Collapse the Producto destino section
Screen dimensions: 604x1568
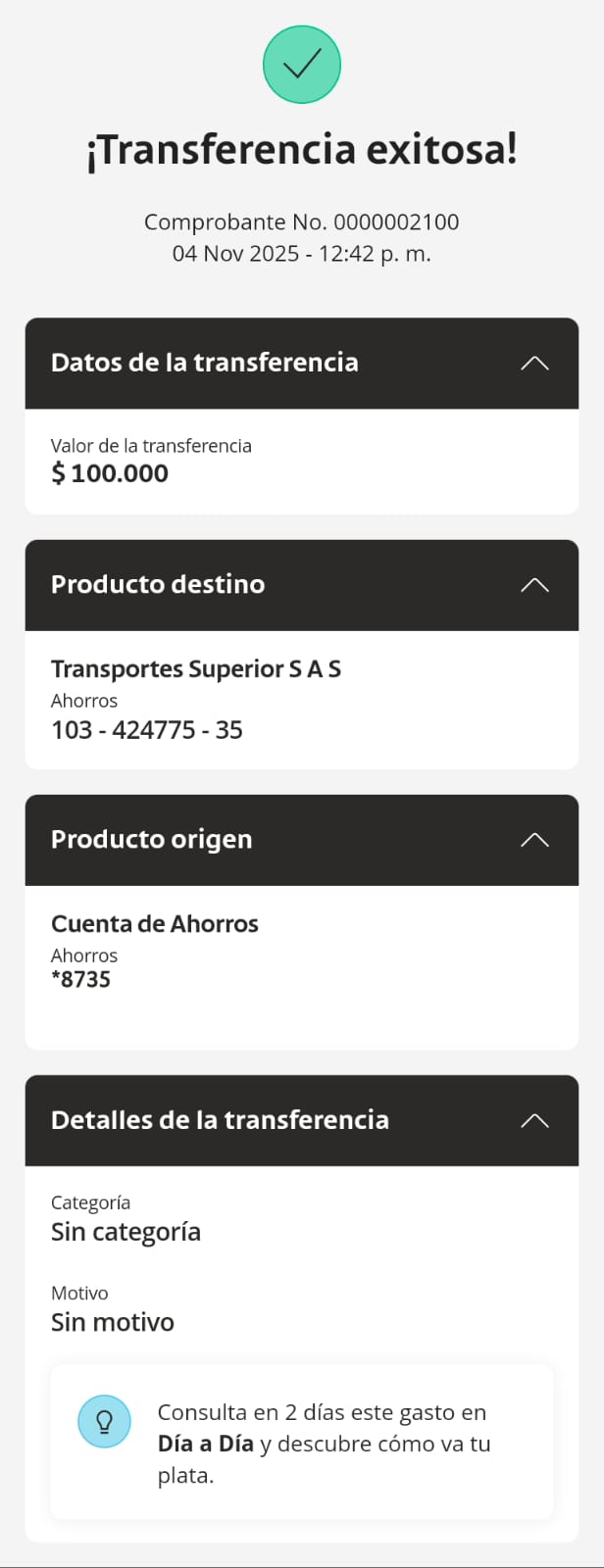pos(534,585)
